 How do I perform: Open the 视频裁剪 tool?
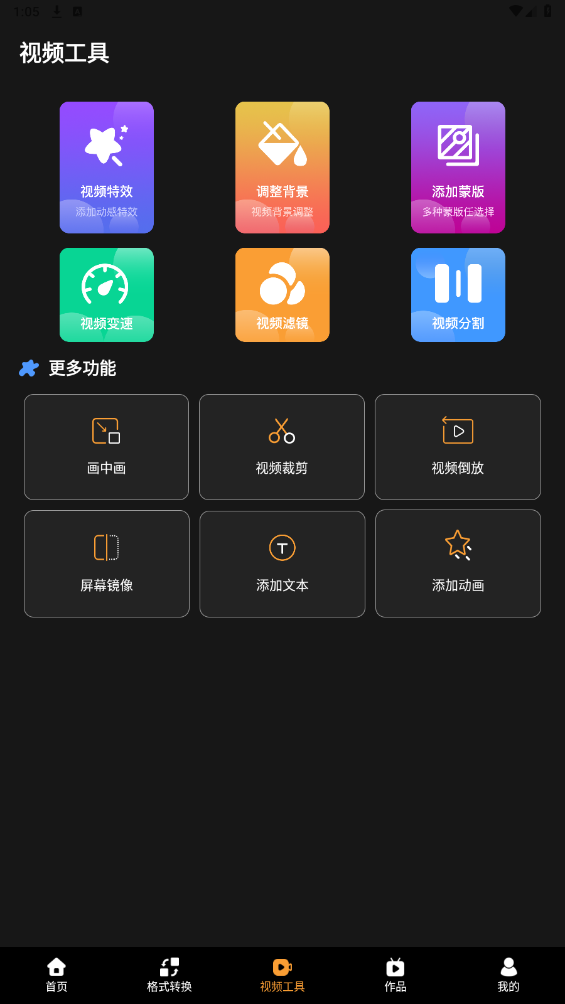pos(282,447)
